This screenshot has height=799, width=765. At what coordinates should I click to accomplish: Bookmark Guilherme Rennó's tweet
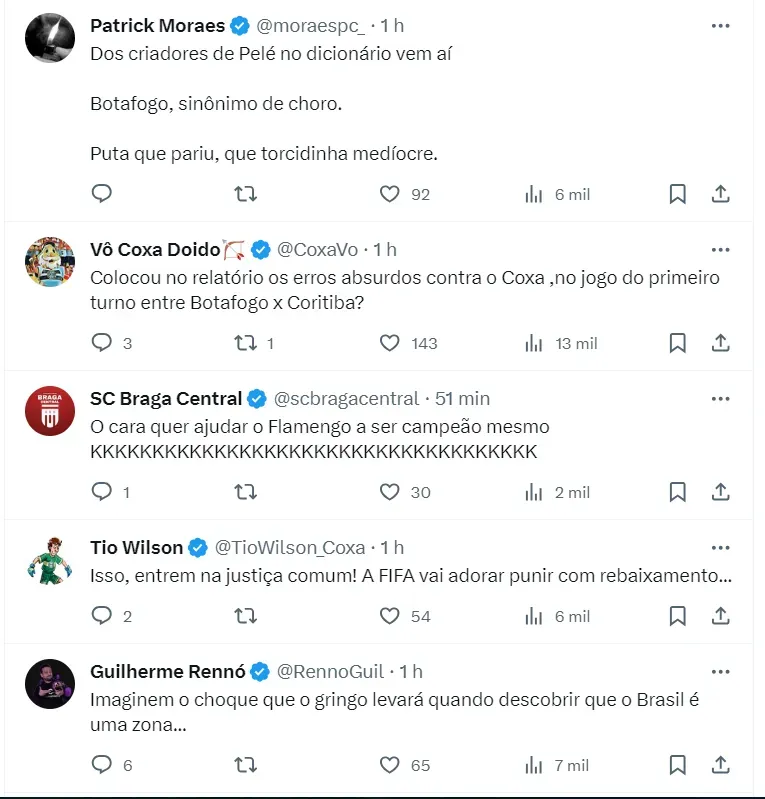coord(677,765)
